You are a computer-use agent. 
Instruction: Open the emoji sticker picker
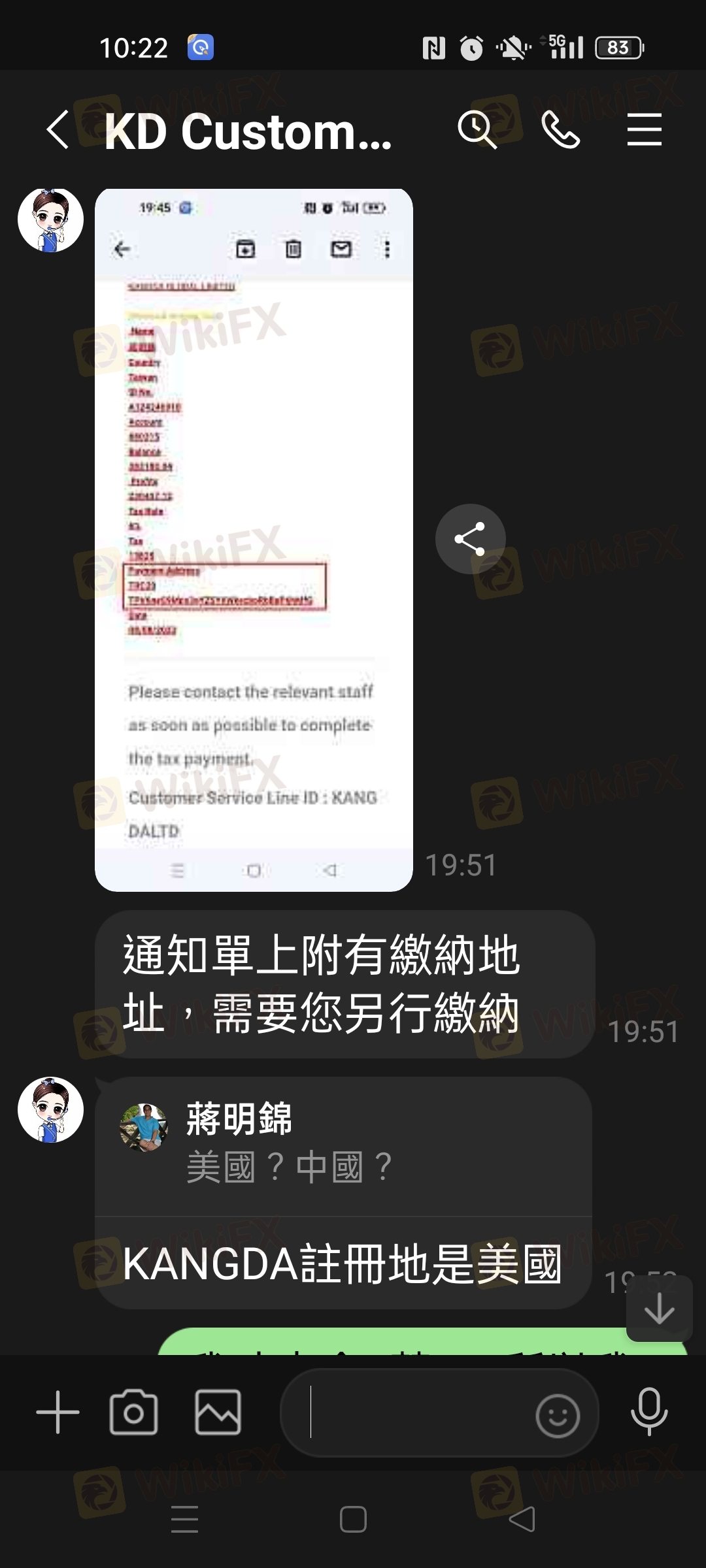pyautogui.click(x=557, y=1415)
